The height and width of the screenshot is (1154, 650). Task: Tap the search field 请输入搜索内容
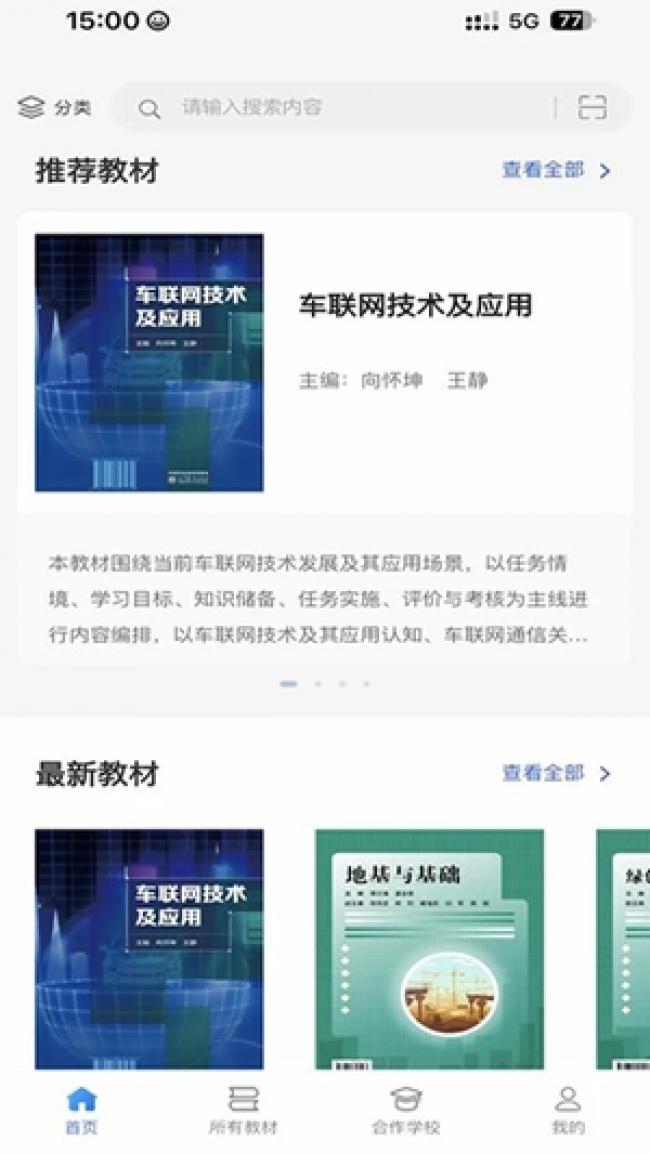pos(350,108)
